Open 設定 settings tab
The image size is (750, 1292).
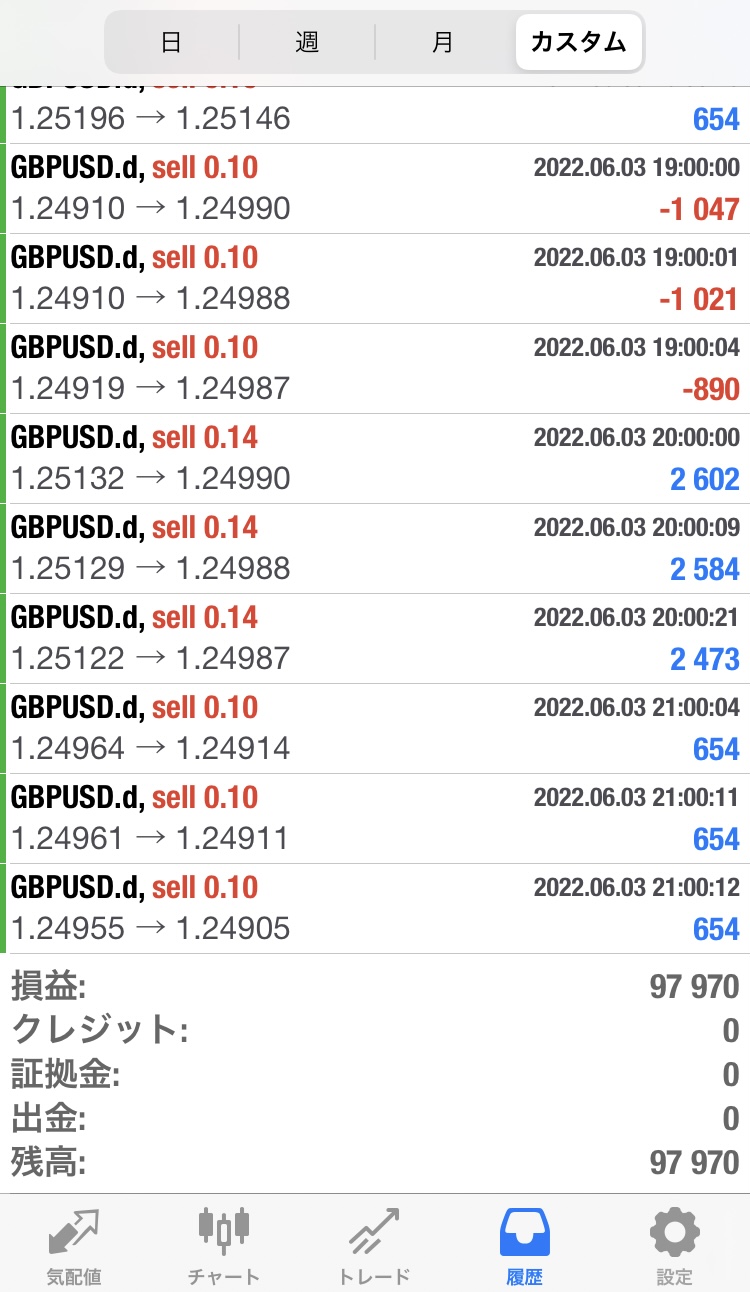pyautogui.click(x=674, y=1245)
